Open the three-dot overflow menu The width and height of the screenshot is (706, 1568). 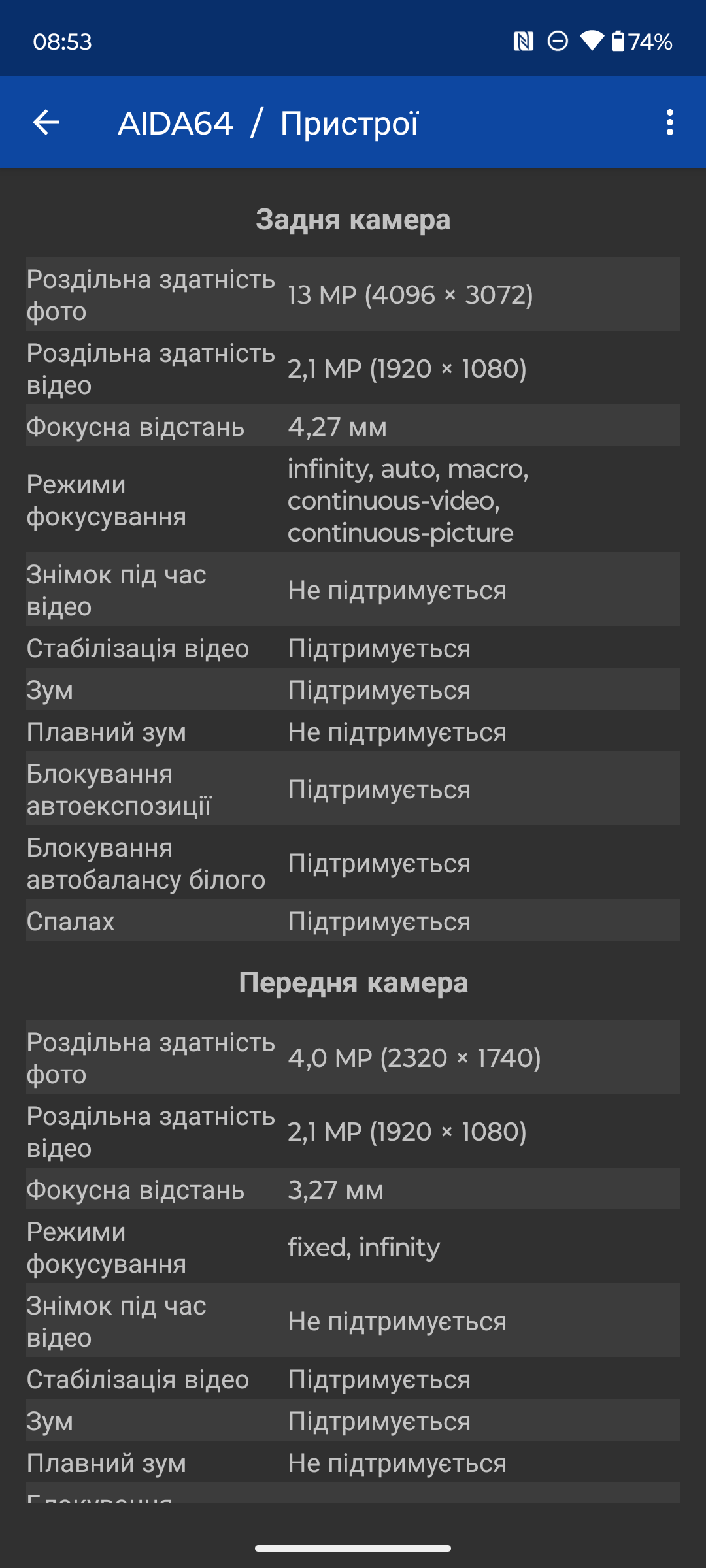pos(669,122)
